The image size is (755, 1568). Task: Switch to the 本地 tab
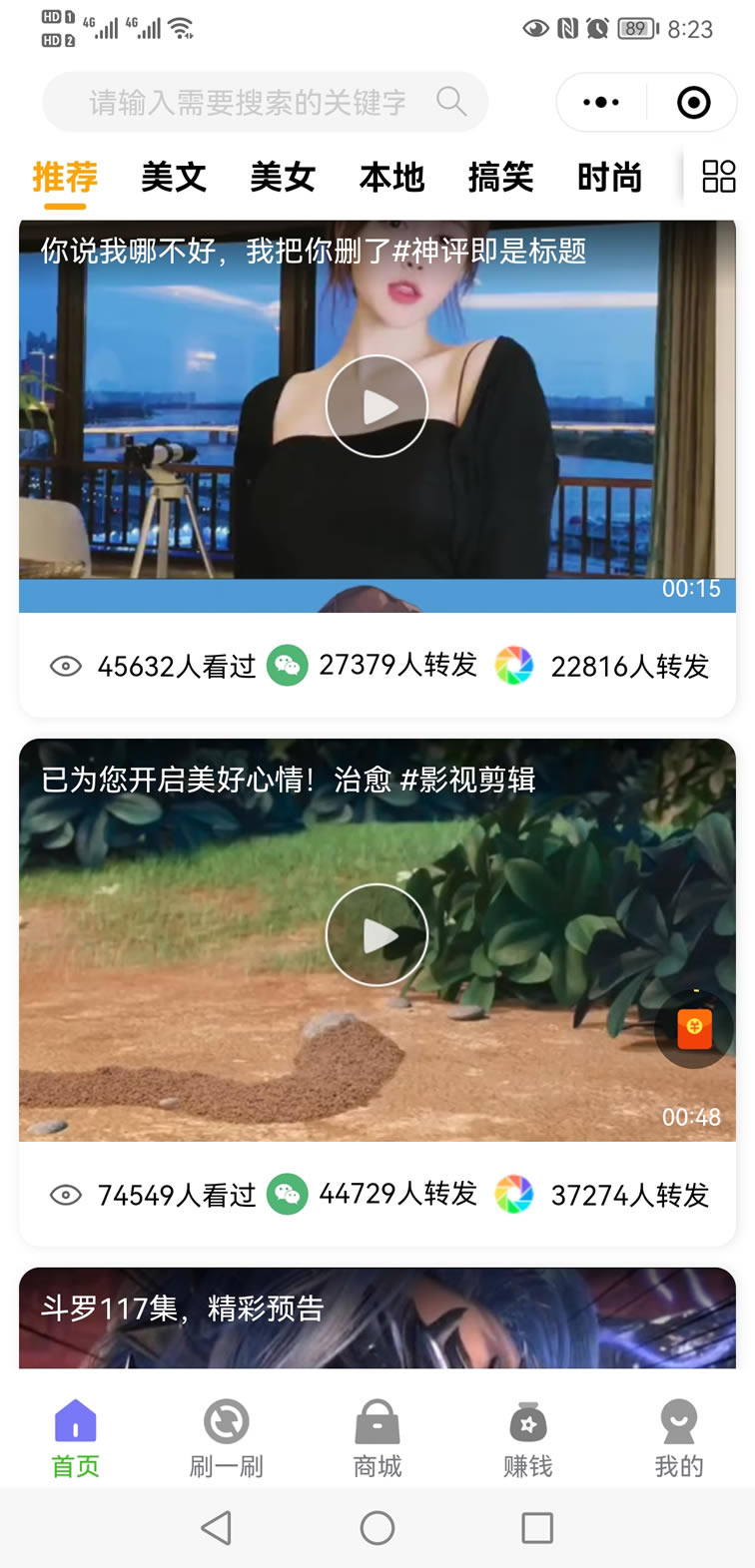[391, 178]
